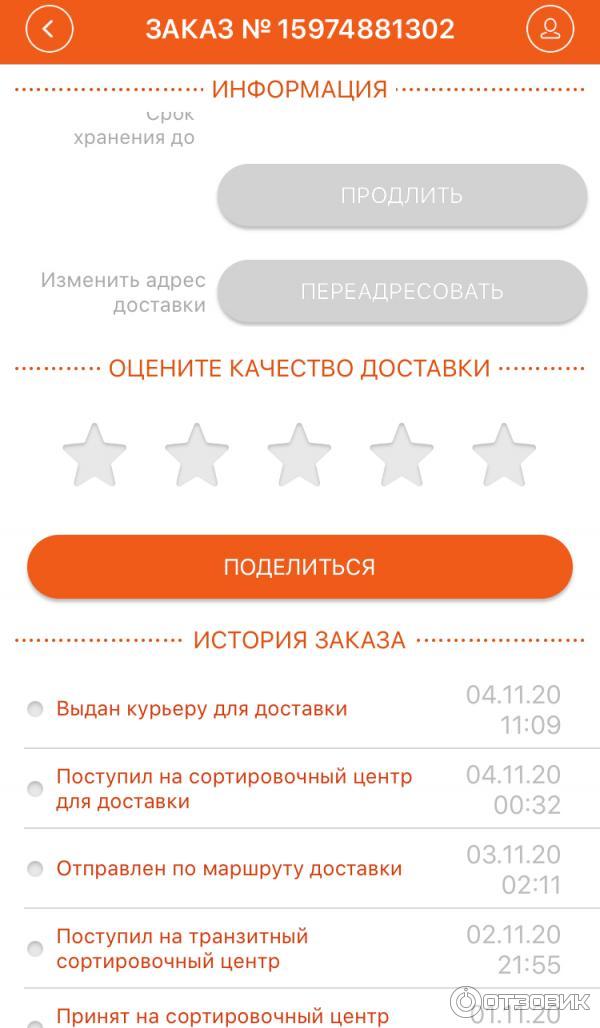
Task: Rate delivery with one star
Action: coord(95,455)
